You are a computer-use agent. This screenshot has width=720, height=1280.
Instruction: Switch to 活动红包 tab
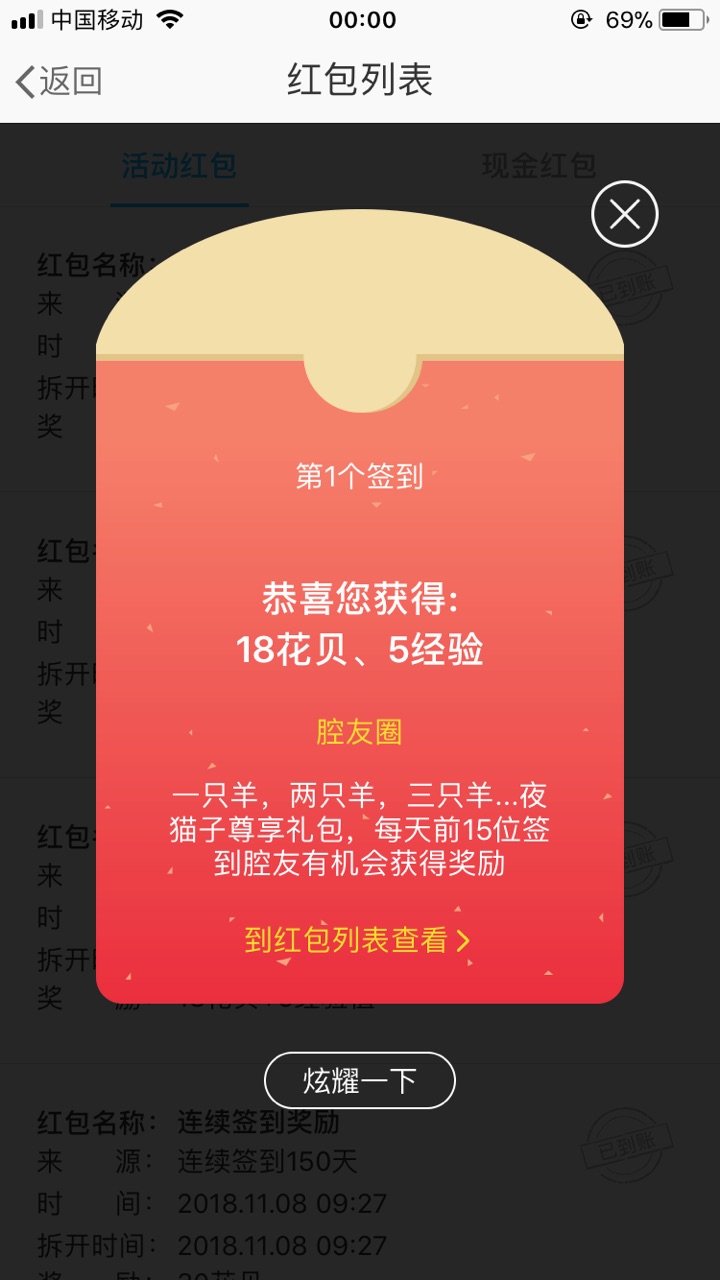[x=179, y=166]
